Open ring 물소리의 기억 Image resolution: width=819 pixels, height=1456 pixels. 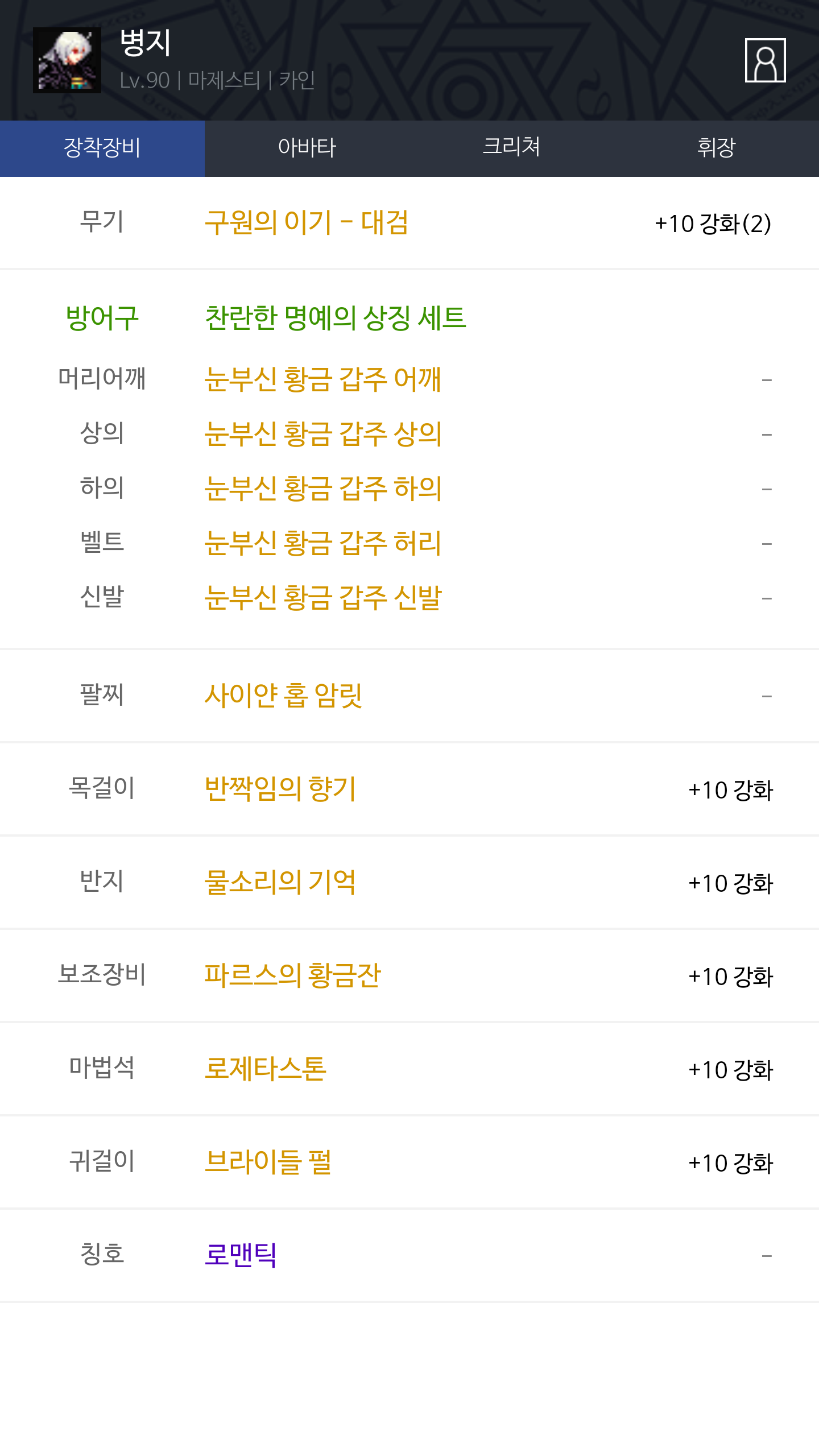coord(280,882)
